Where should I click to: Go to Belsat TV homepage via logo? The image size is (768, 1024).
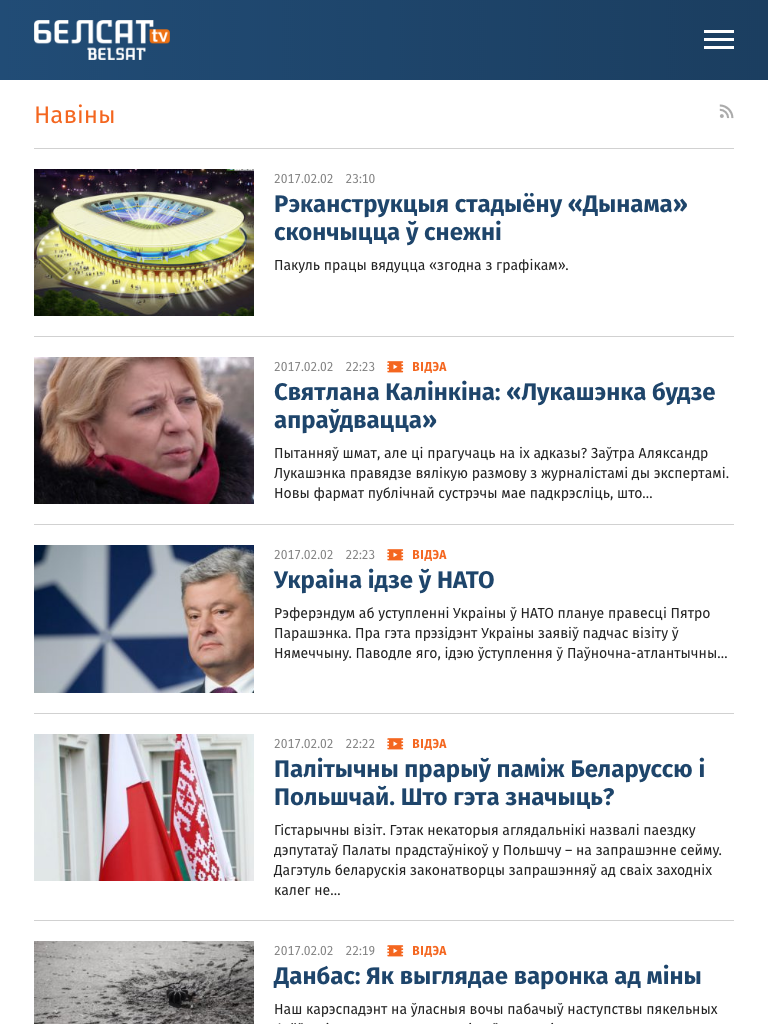(x=101, y=40)
